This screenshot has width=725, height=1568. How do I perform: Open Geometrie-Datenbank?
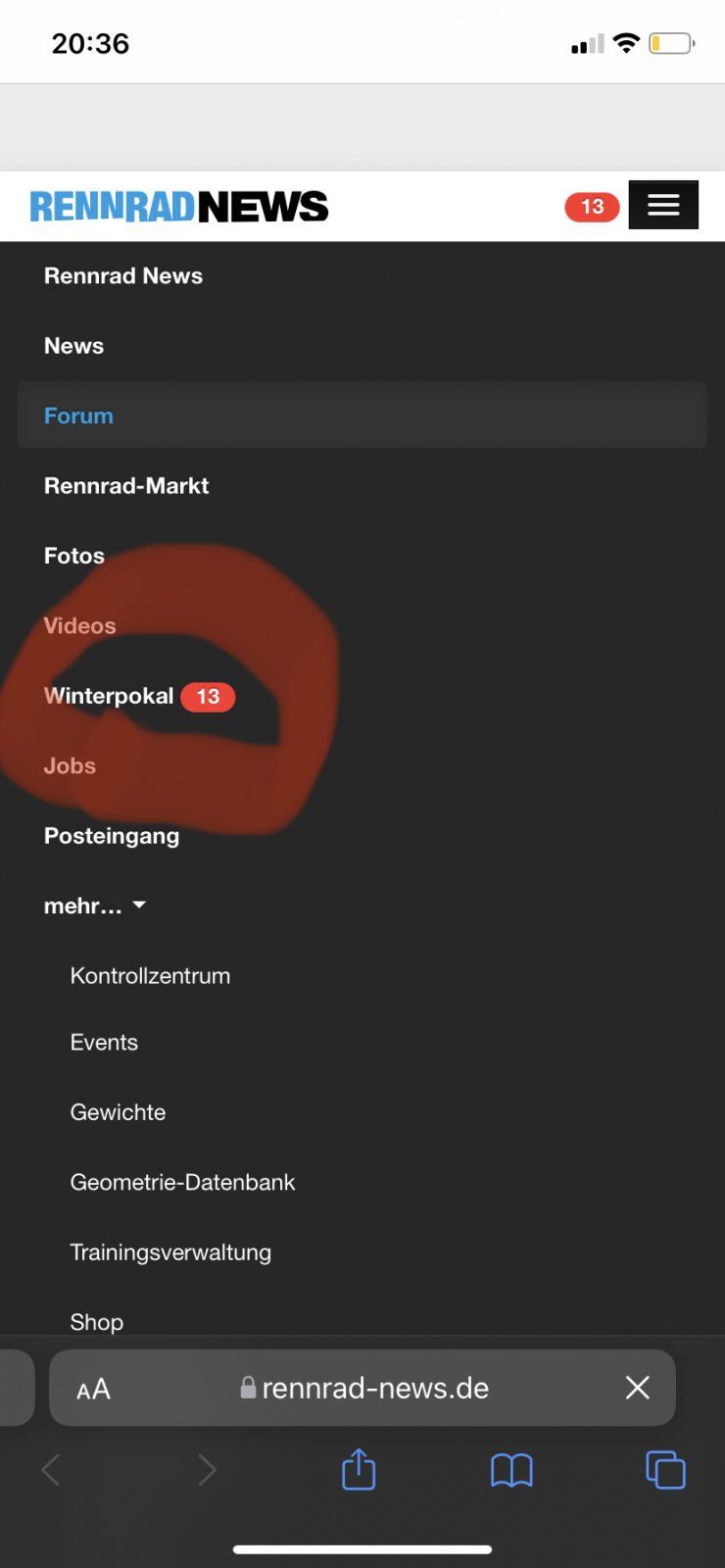click(x=182, y=1183)
